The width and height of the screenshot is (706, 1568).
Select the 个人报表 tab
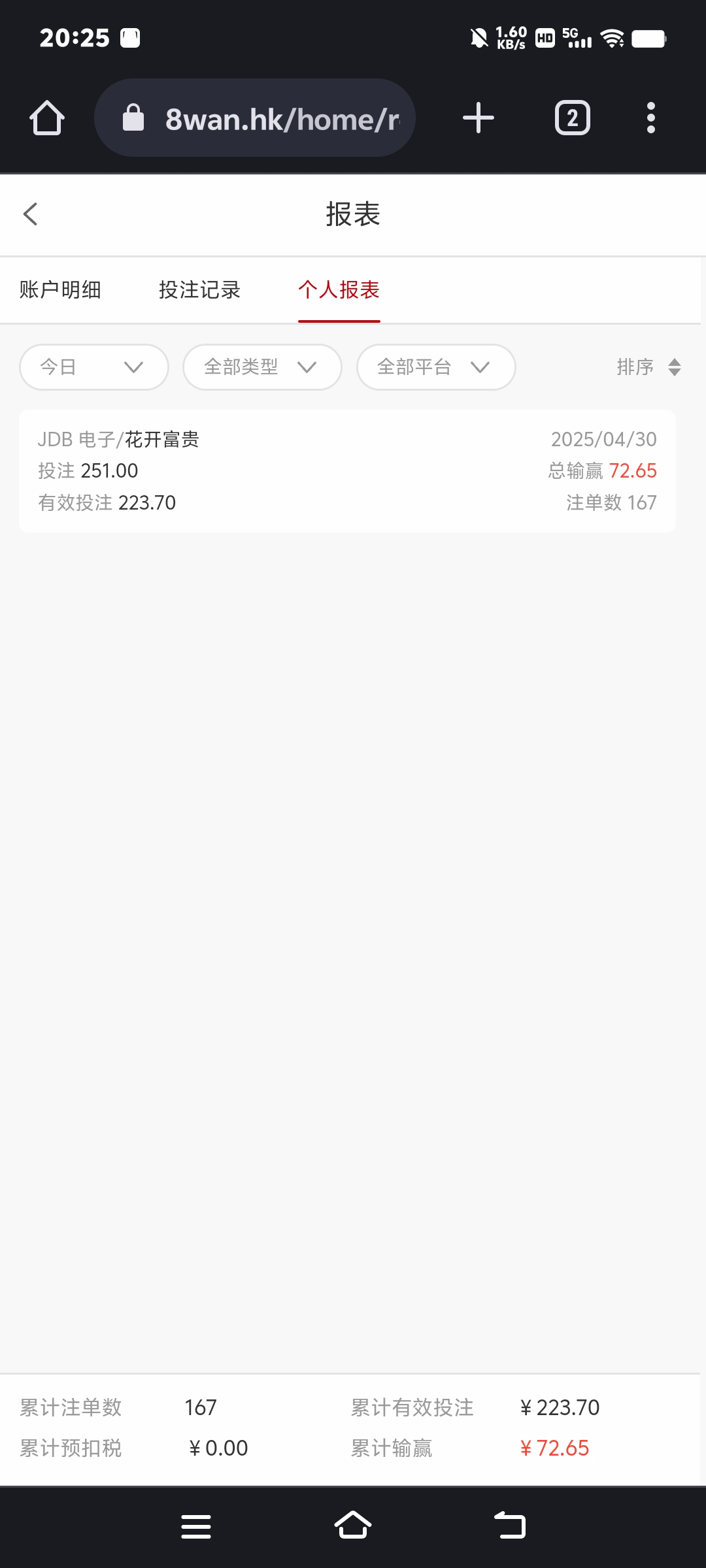(x=339, y=289)
